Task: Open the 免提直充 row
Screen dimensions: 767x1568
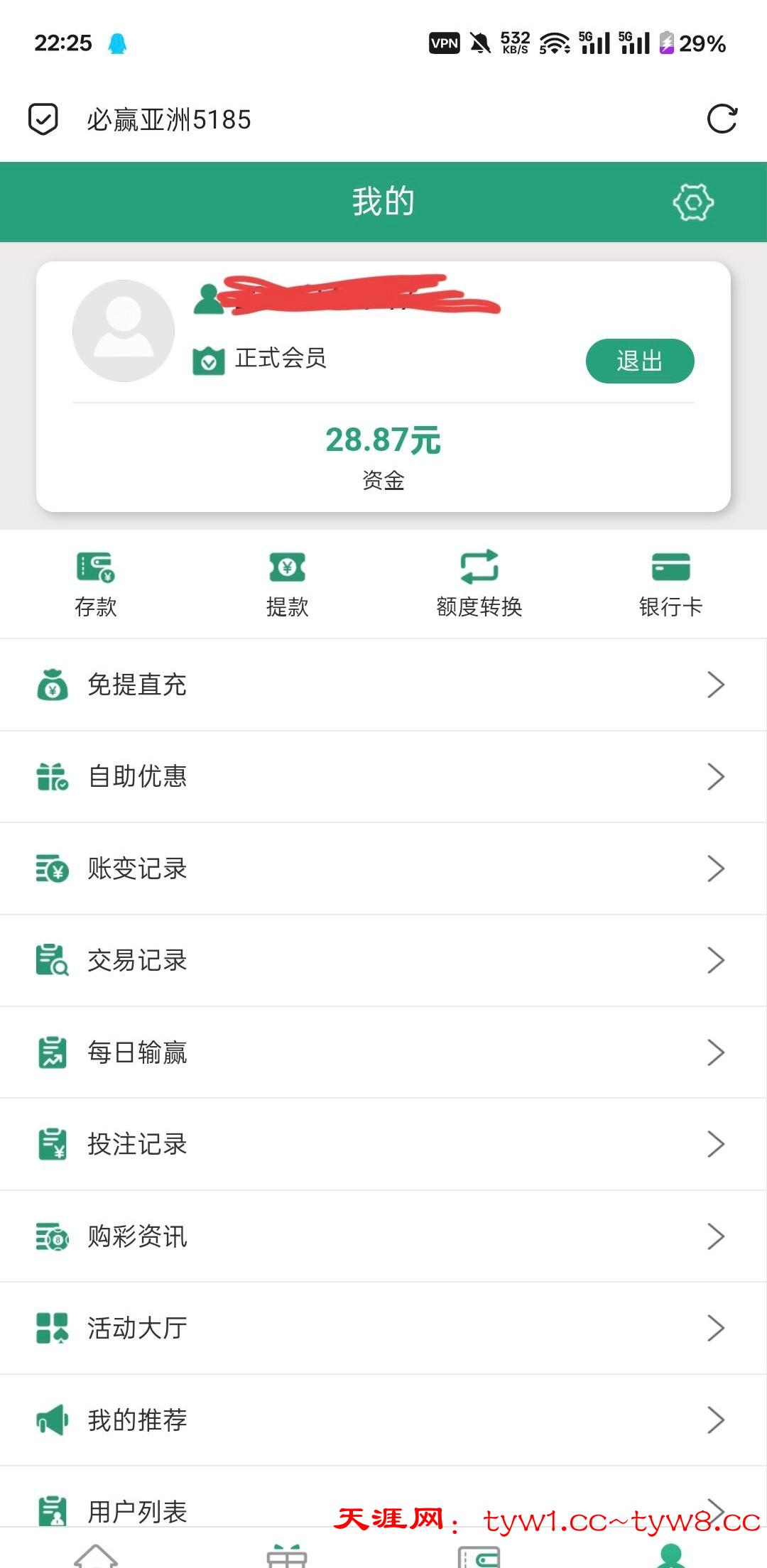Action: tap(383, 685)
